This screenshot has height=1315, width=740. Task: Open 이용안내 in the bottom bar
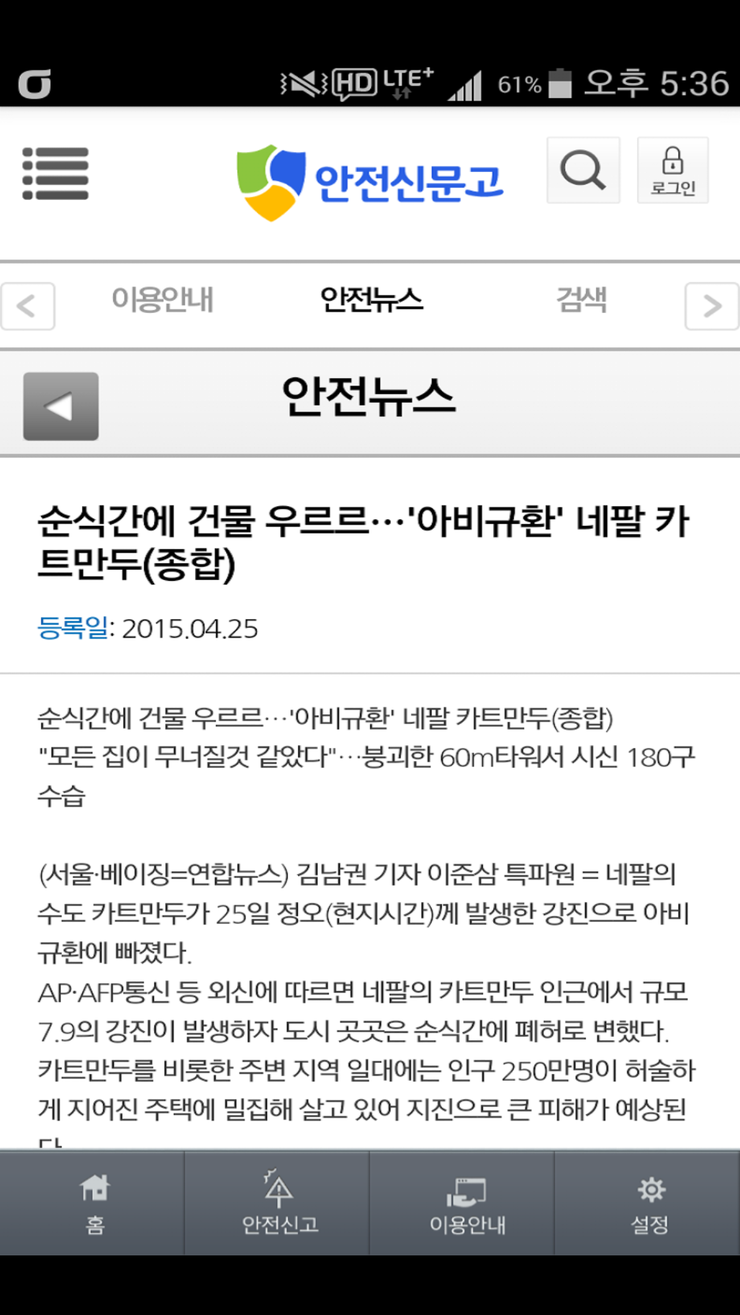click(466, 1203)
